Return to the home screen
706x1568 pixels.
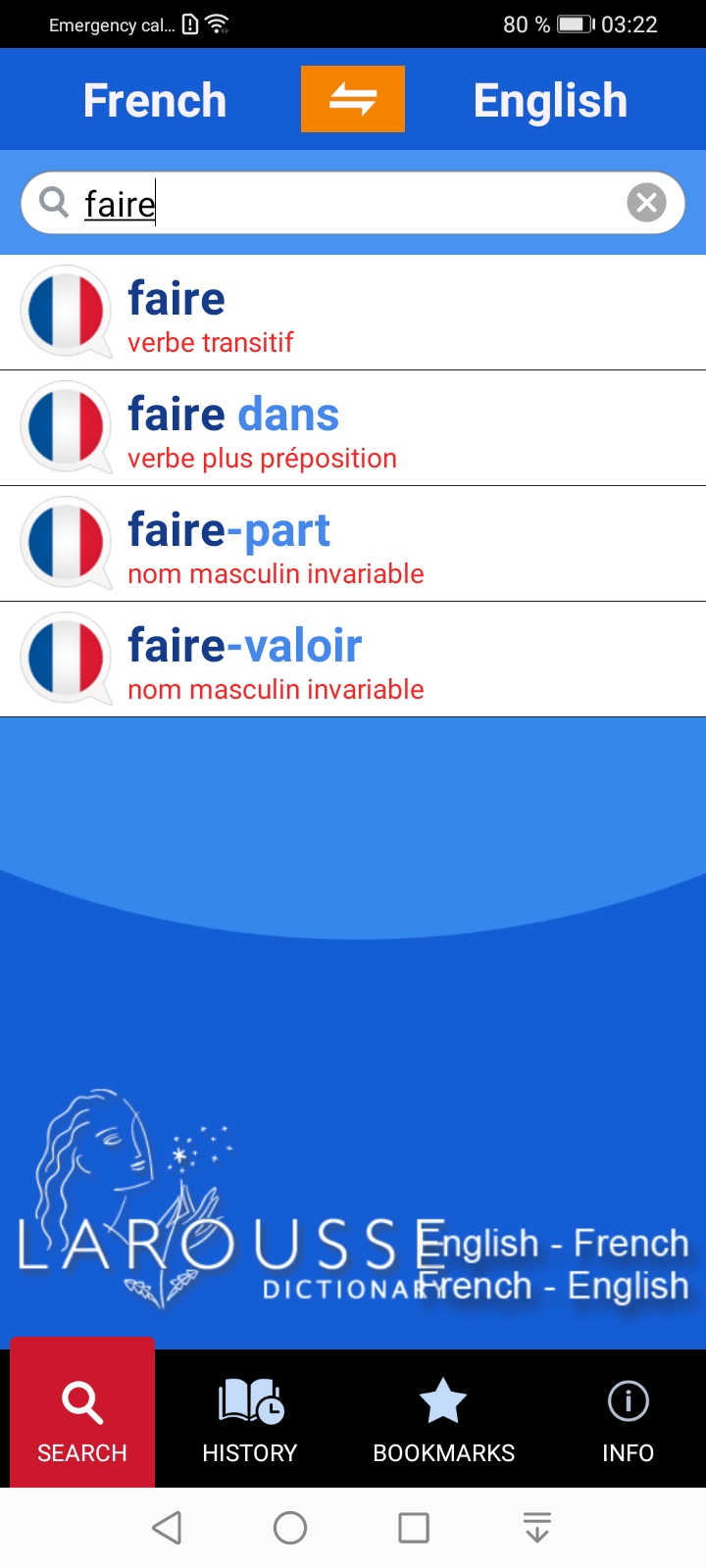click(x=290, y=1527)
